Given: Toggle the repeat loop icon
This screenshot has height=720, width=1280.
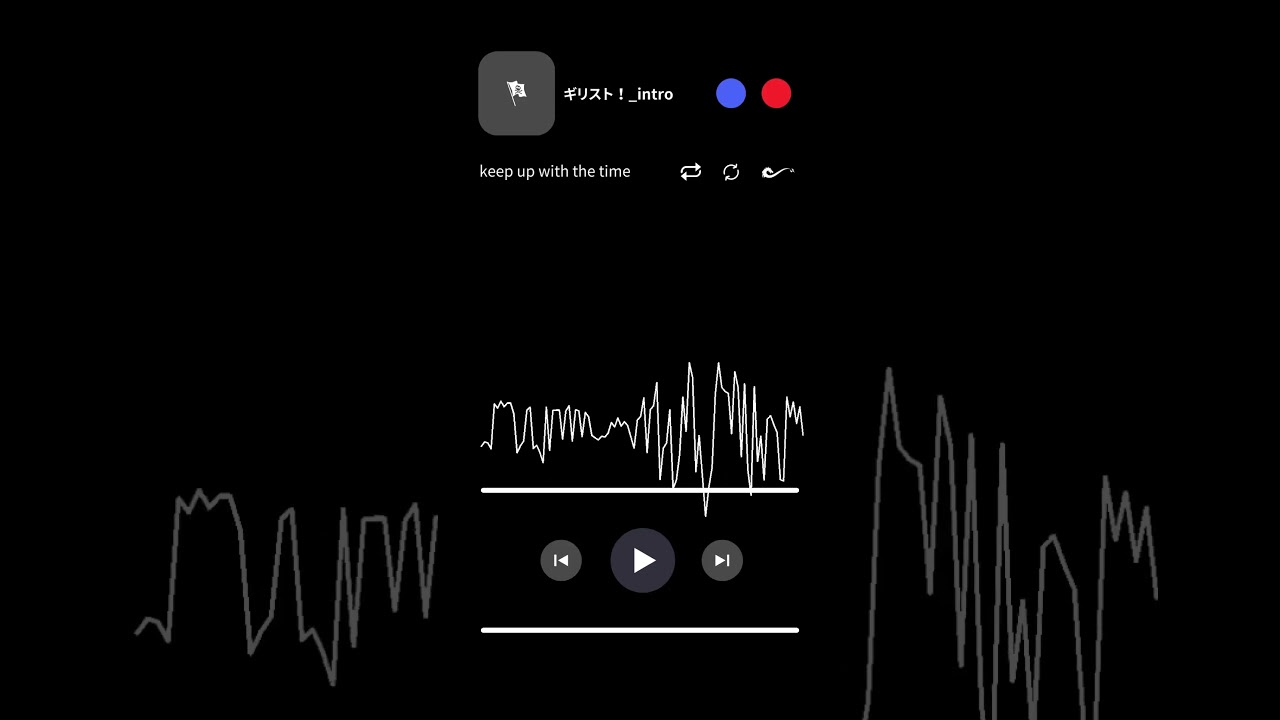Looking at the screenshot, I should tap(691, 172).
